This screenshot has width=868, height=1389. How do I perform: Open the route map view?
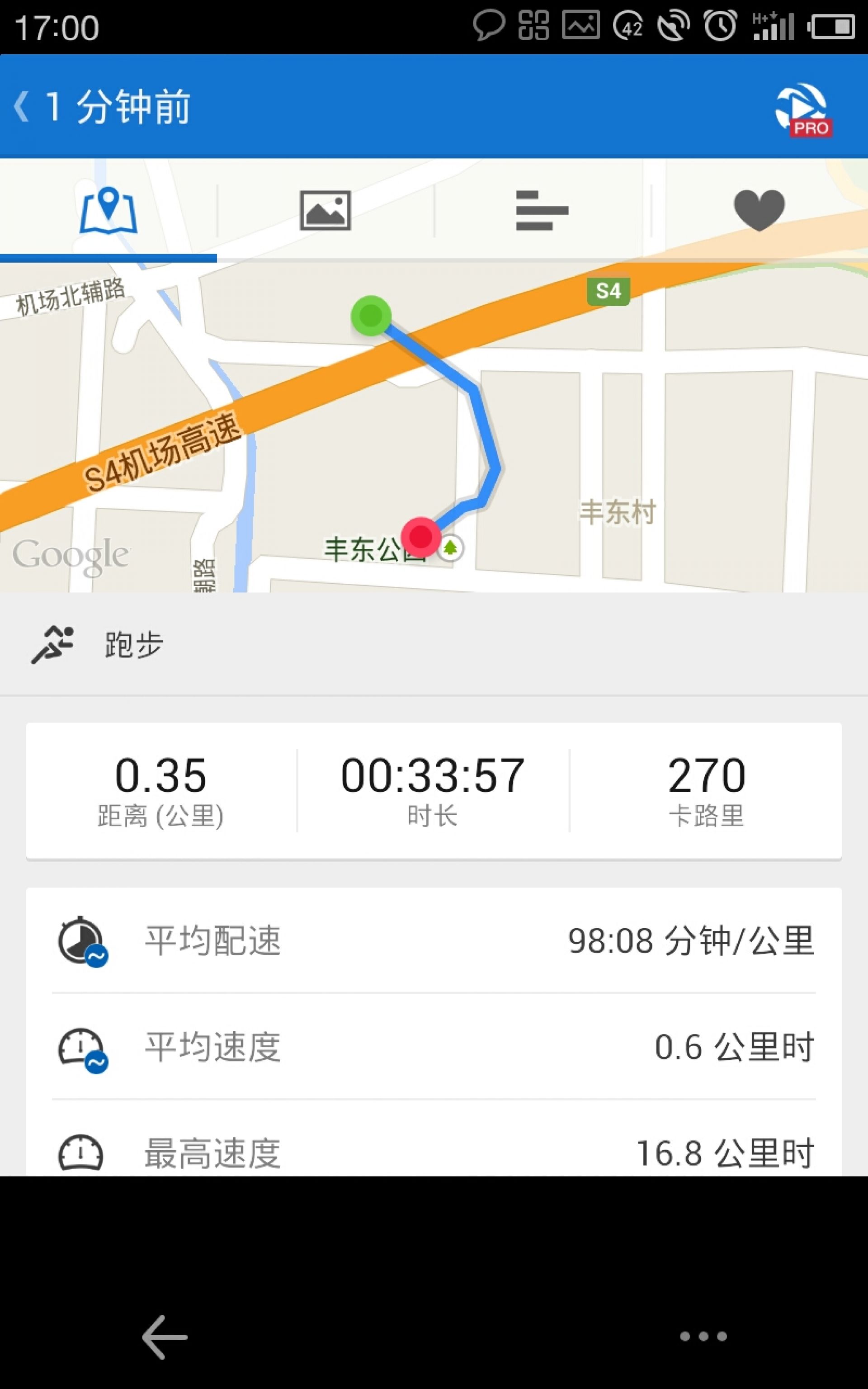434,427
